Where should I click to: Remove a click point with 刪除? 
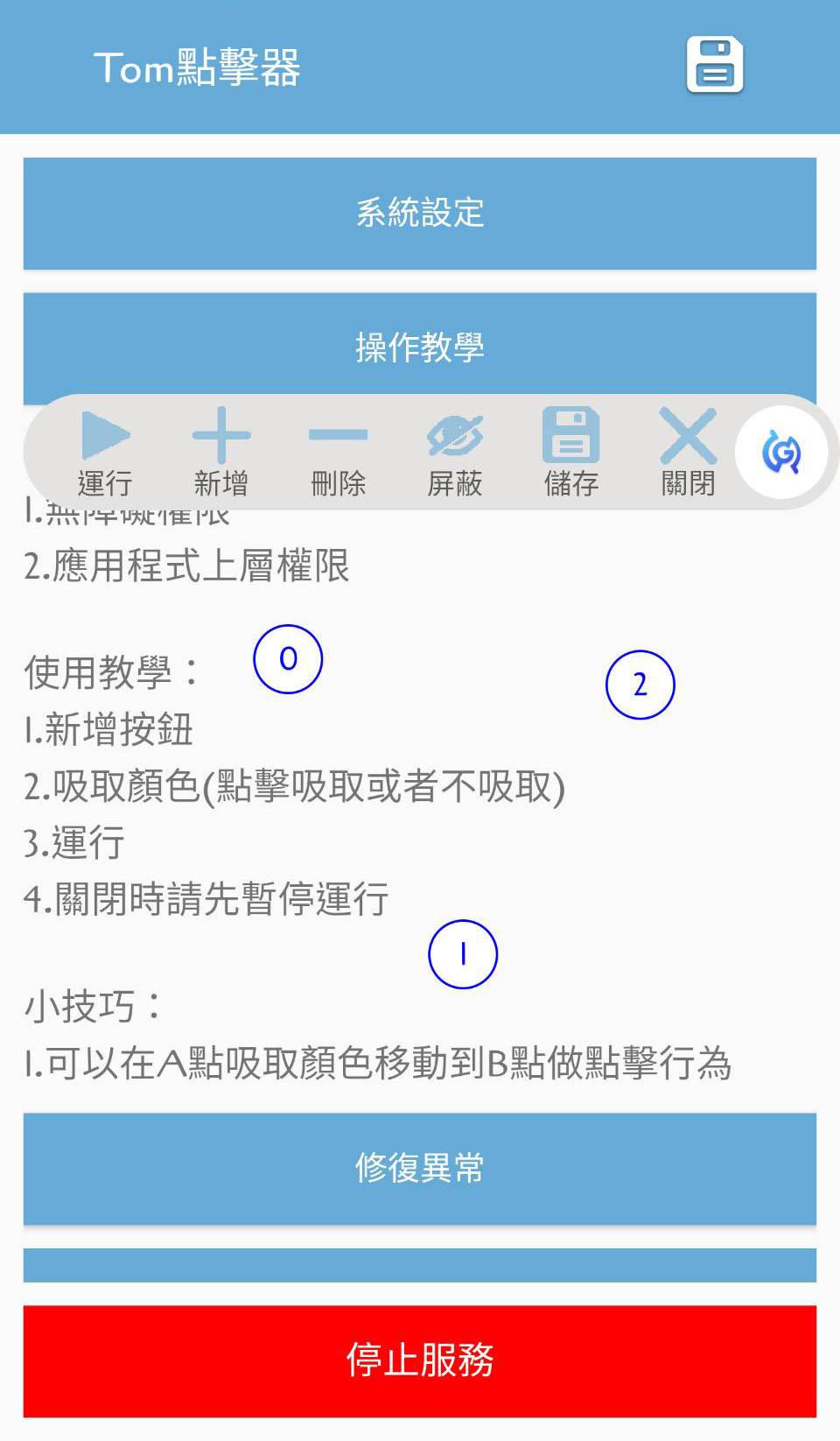[x=339, y=453]
